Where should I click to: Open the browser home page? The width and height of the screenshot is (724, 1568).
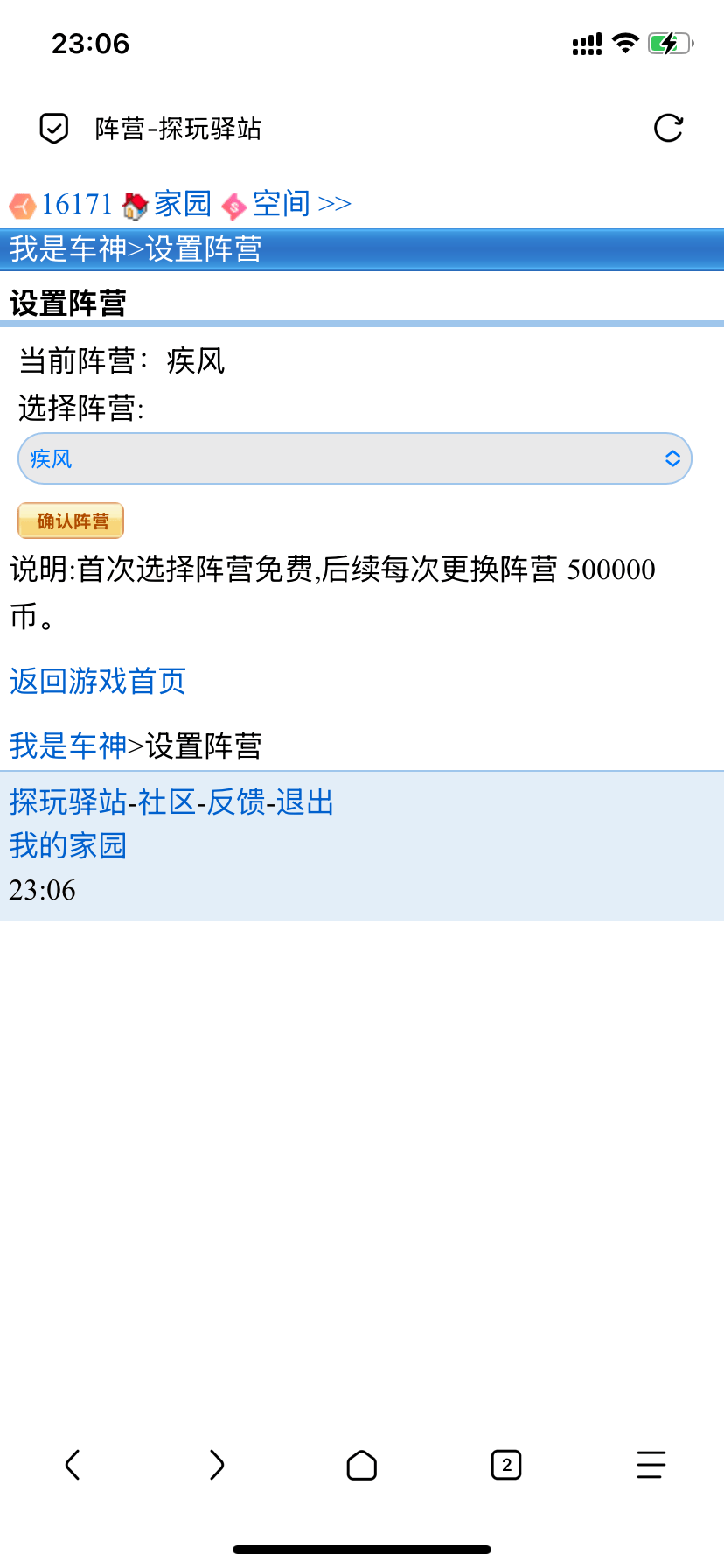pyautogui.click(x=361, y=1464)
